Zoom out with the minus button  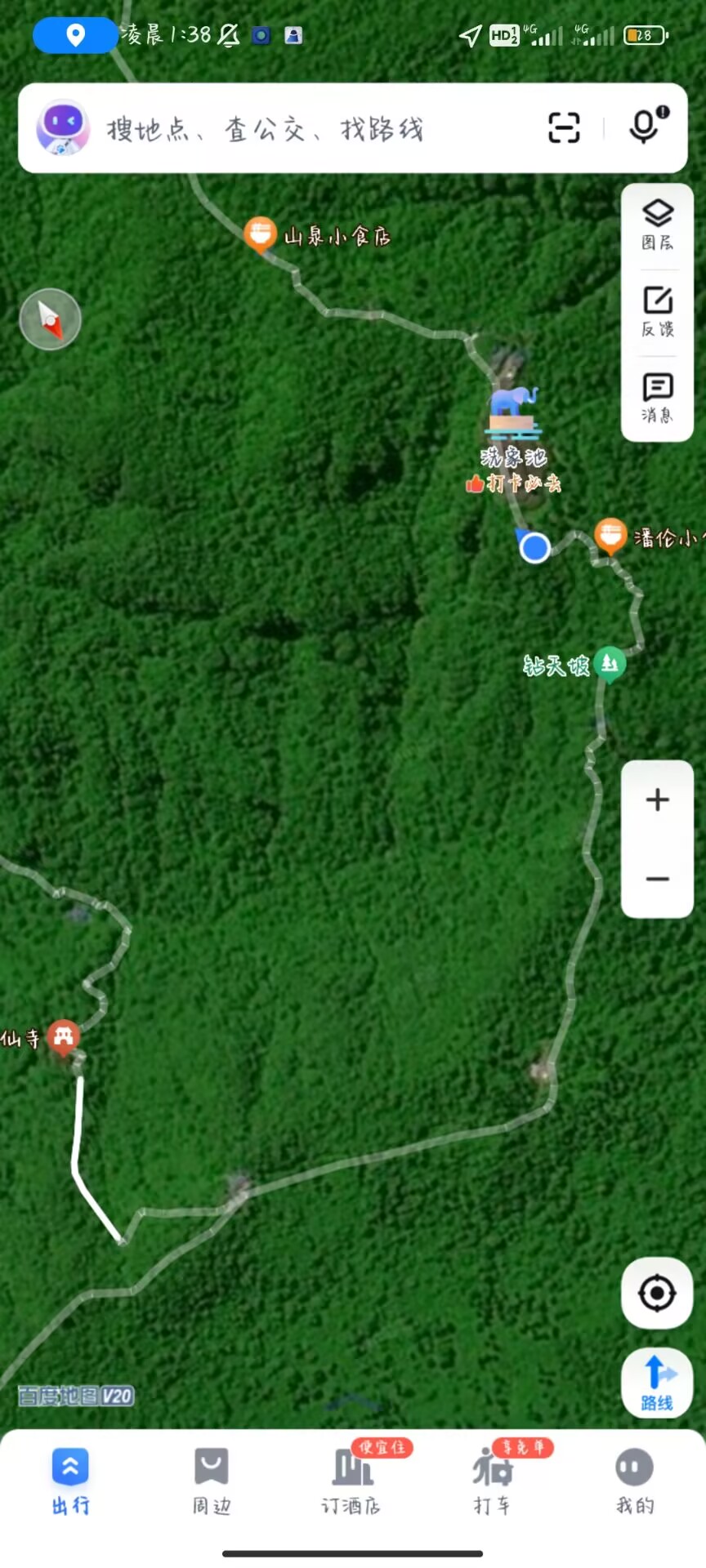click(658, 879)
